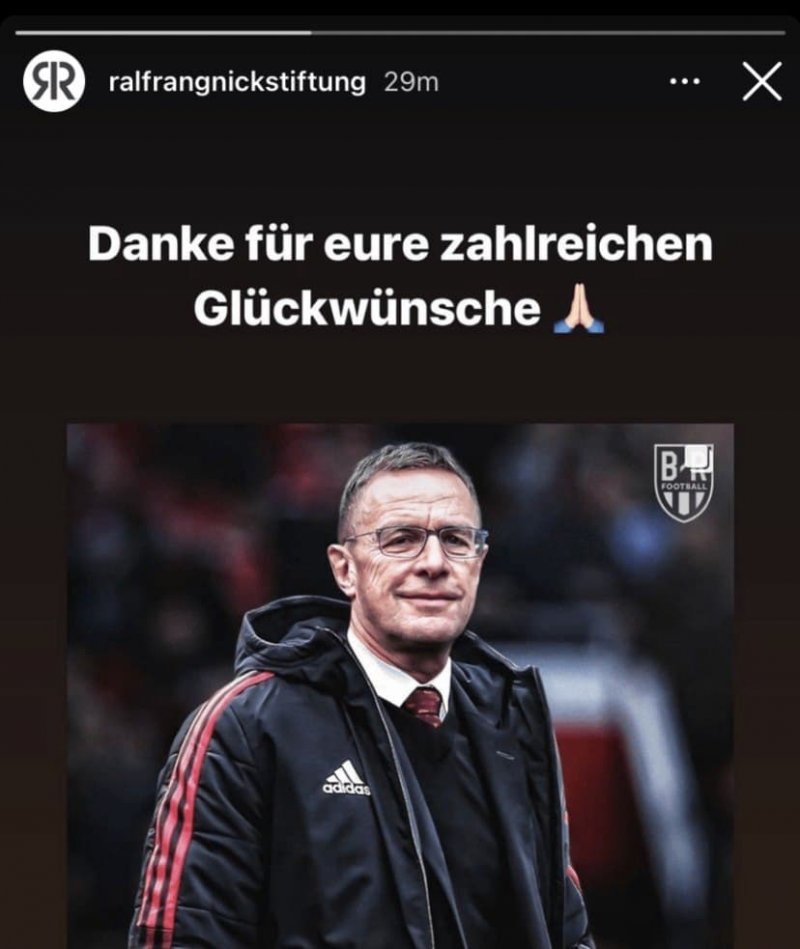Image resolution: width=800 pixels, height=949 pixels.
Task: Close the story with the X button
Action: (x=761, y=82)
